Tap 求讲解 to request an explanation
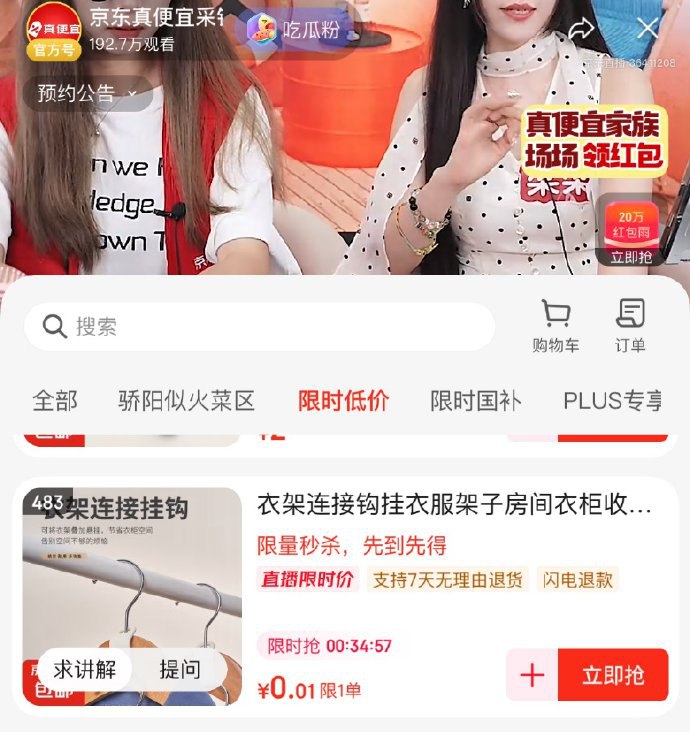This screenshot has width=690, height=732. [x=85, y=669]
